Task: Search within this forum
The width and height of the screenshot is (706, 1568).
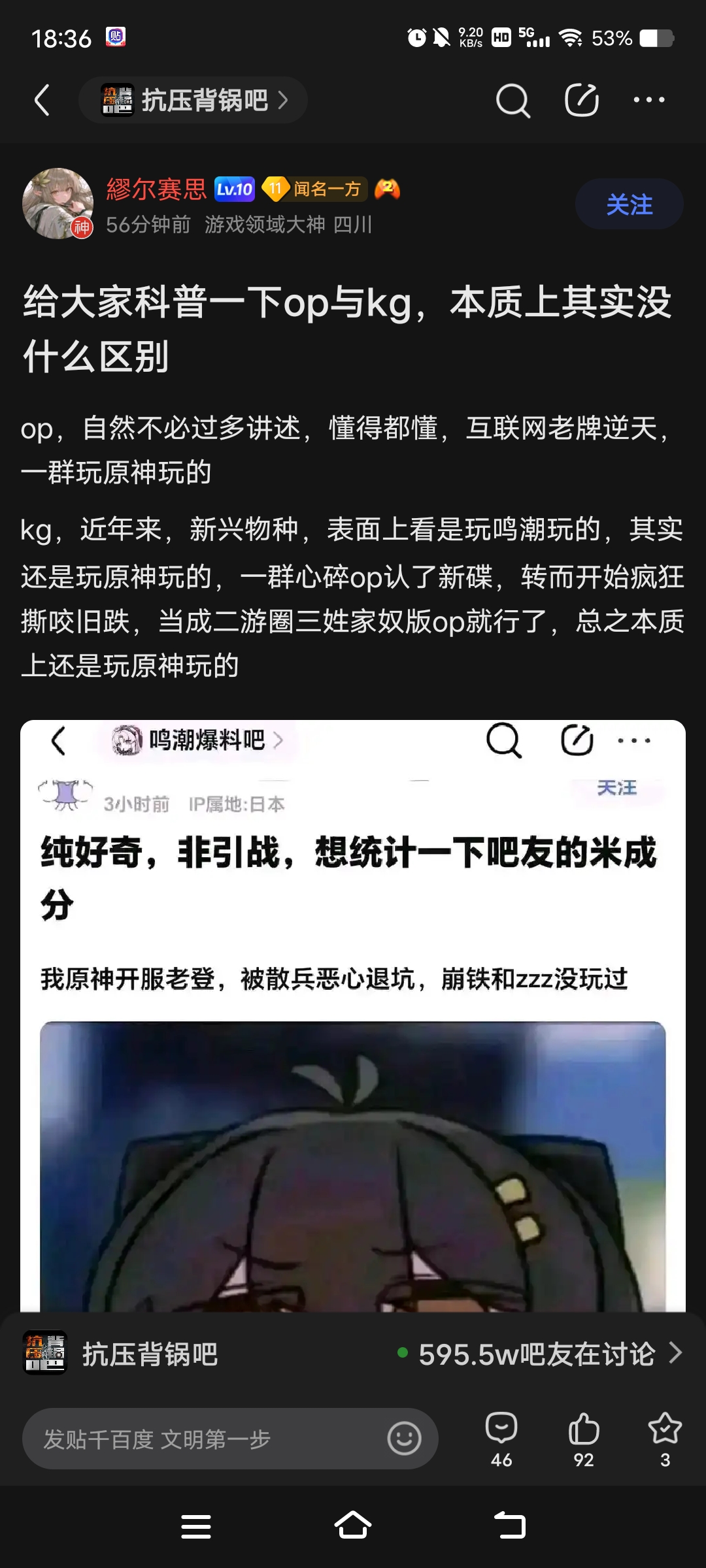Action: [513, 100]
